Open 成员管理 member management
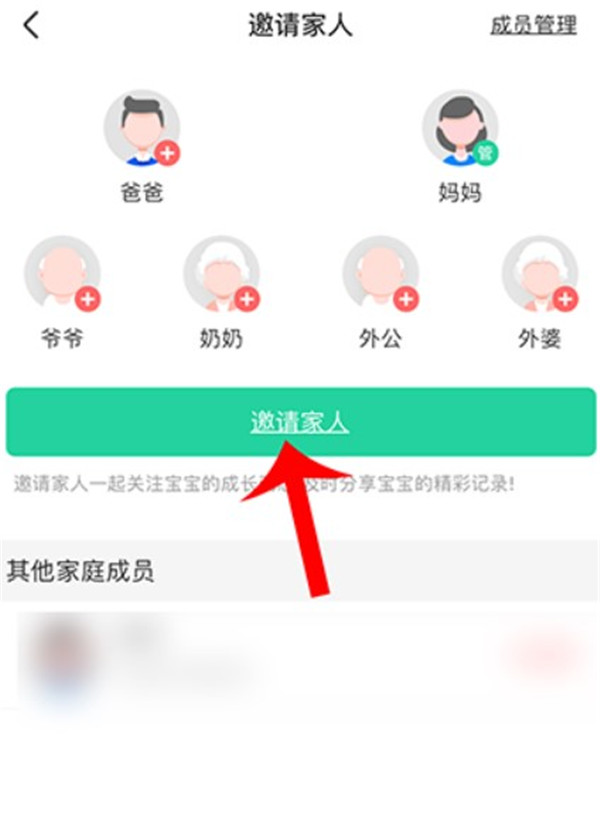 [533, 26]
